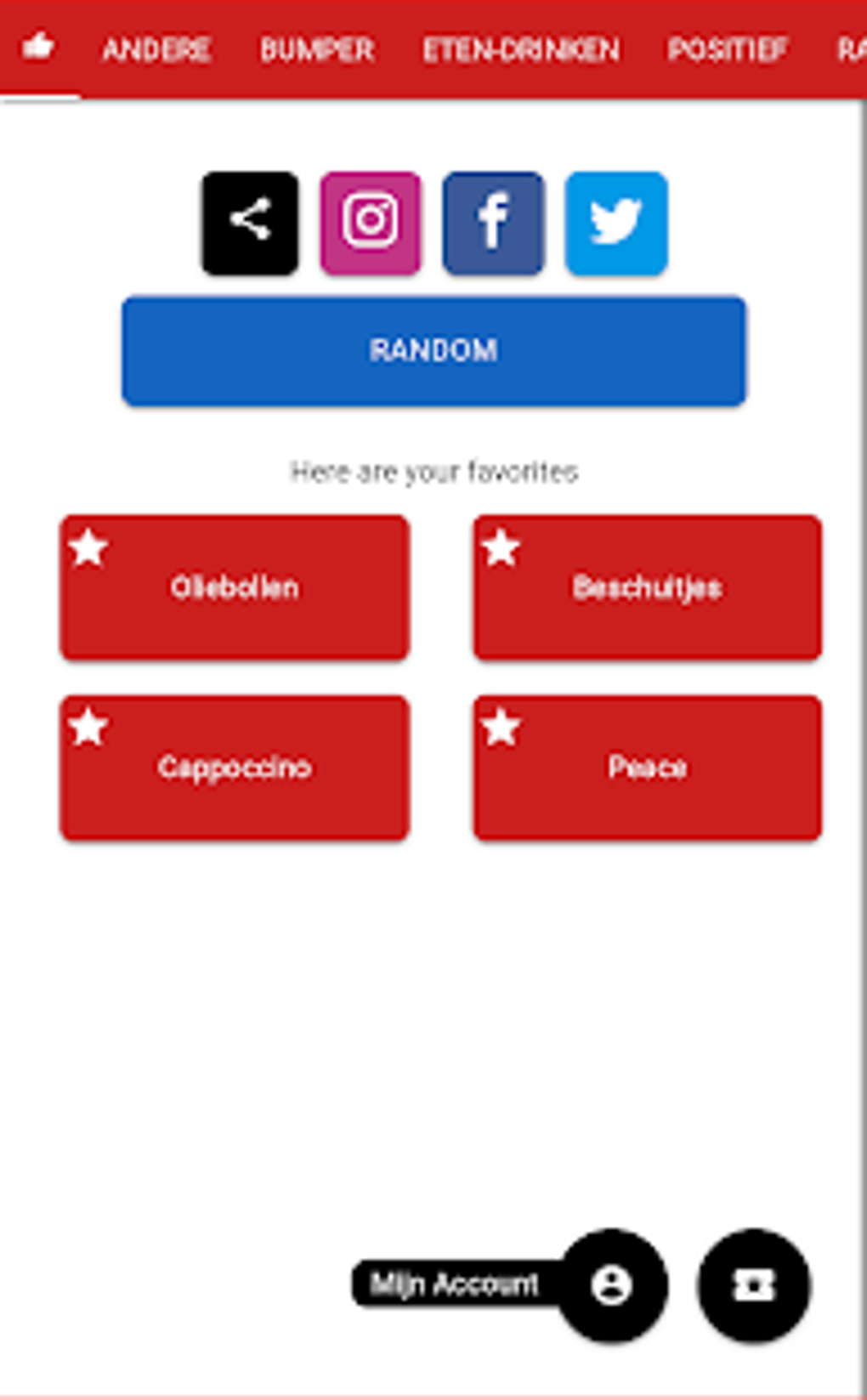The height and width of the screenshot is (1400, 867).
Task: Play the Beschuitjes favorite
Action: click(x=648, y=587)
